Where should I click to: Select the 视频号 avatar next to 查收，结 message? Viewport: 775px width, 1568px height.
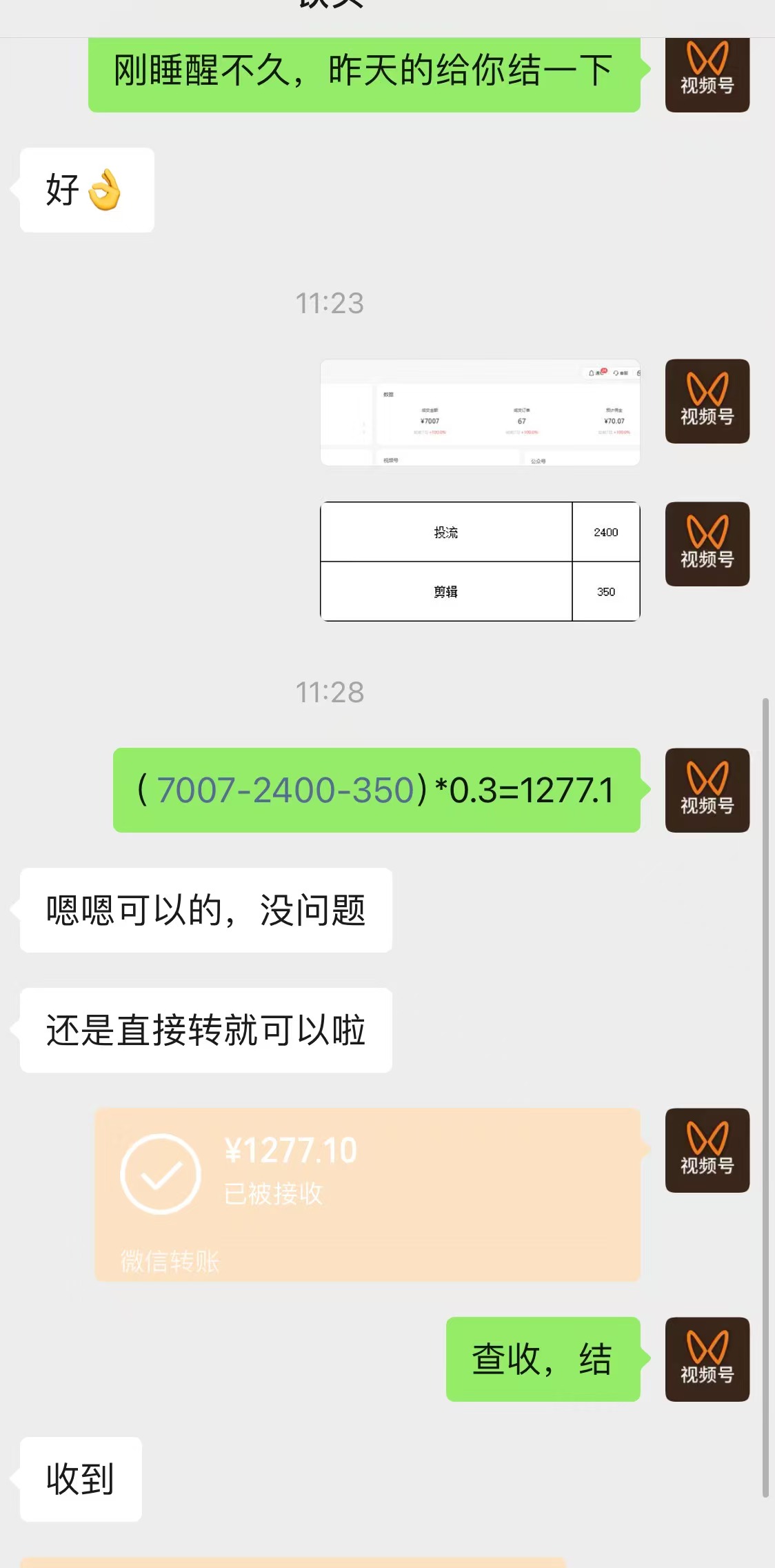707,1358
